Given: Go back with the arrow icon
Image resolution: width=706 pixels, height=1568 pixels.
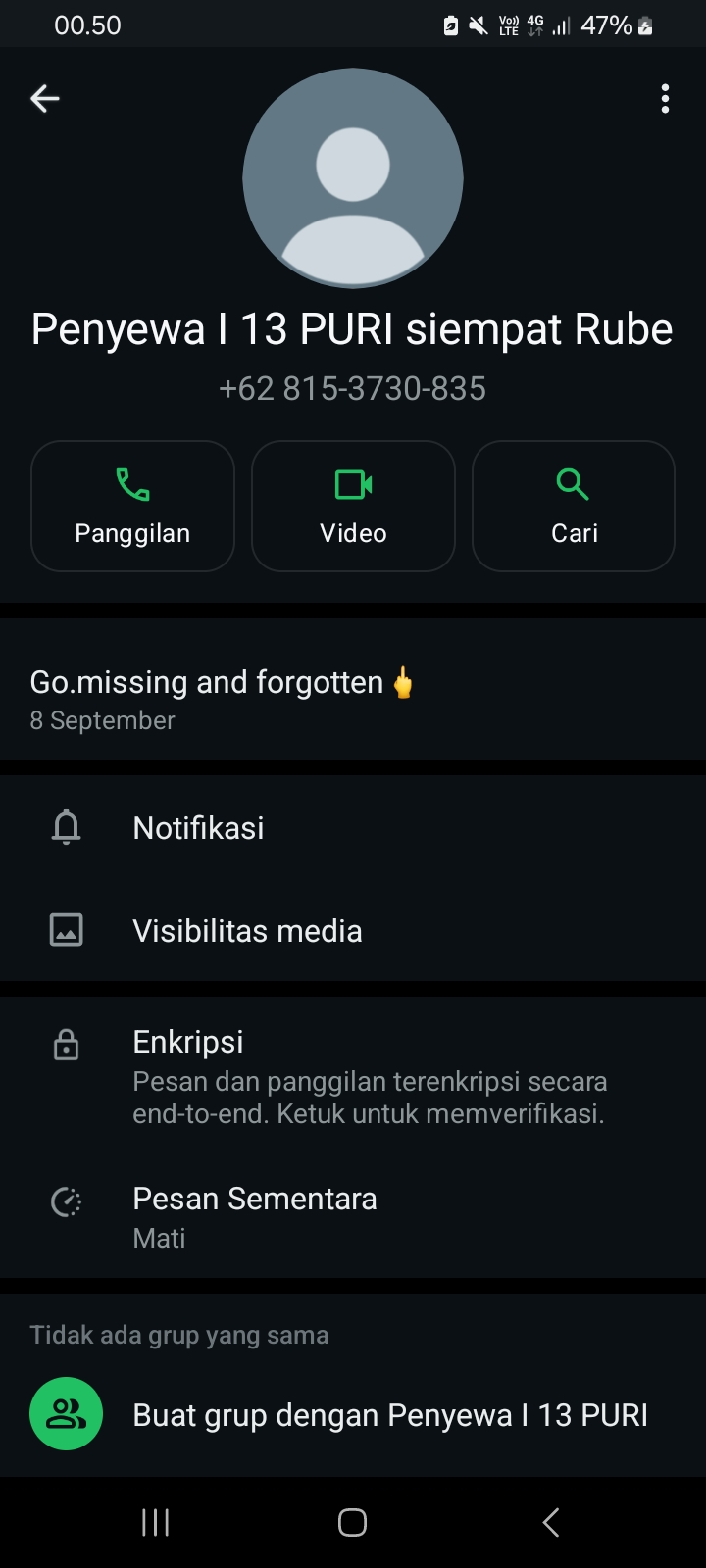Looking at the screenshot, I should pos(44,98).
